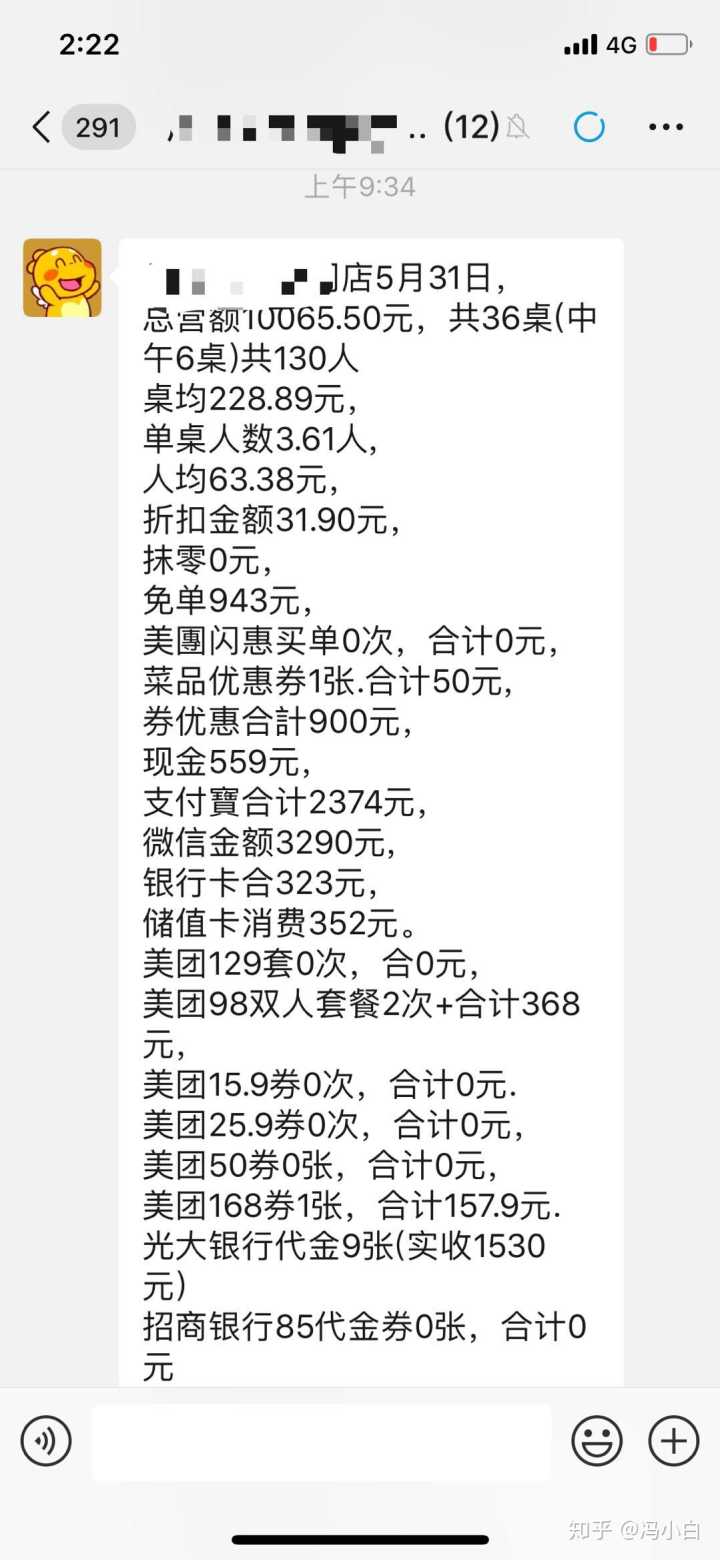720x1560 pixels.
Task: Open the emoji picker
Action: coord(597,1441)
